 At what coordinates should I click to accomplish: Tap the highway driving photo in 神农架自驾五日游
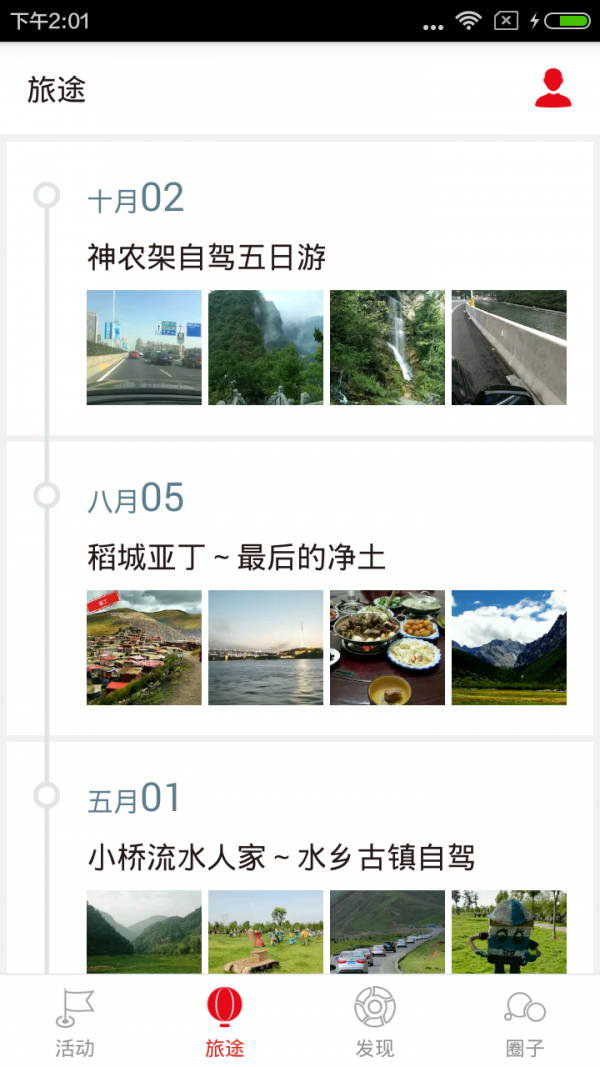tap(144, 348)
